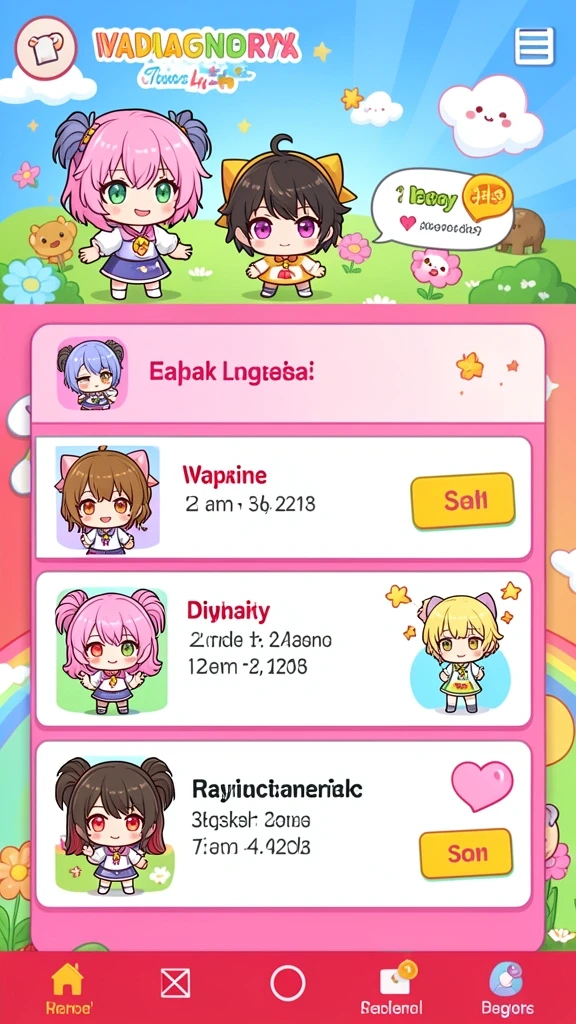The width and height of the screenshot is (576, 1024).
Task: Open the Rayiuctanerialc character row
Action: pyautogui.click(x=283, y=824)
